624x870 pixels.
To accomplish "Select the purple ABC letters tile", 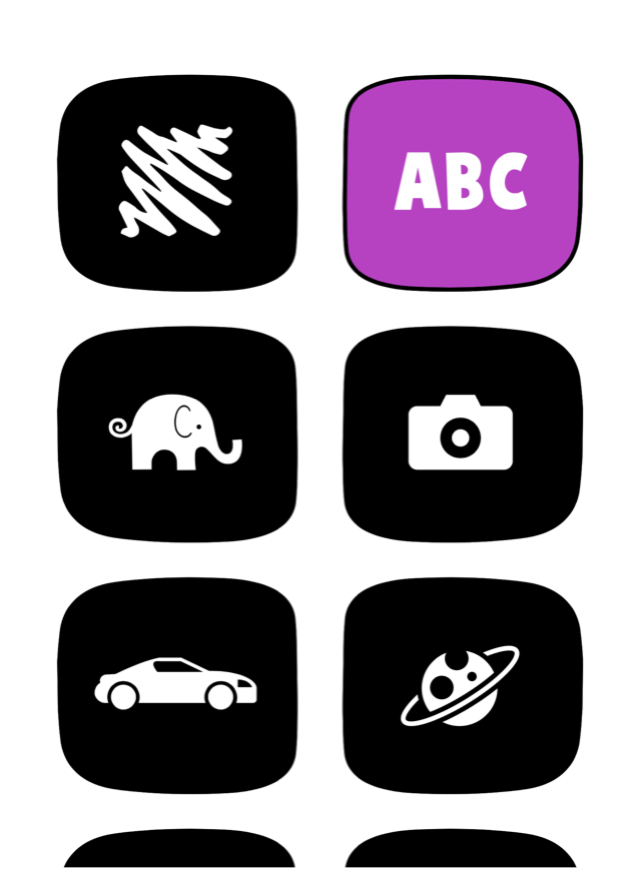I will coord(462,182).
